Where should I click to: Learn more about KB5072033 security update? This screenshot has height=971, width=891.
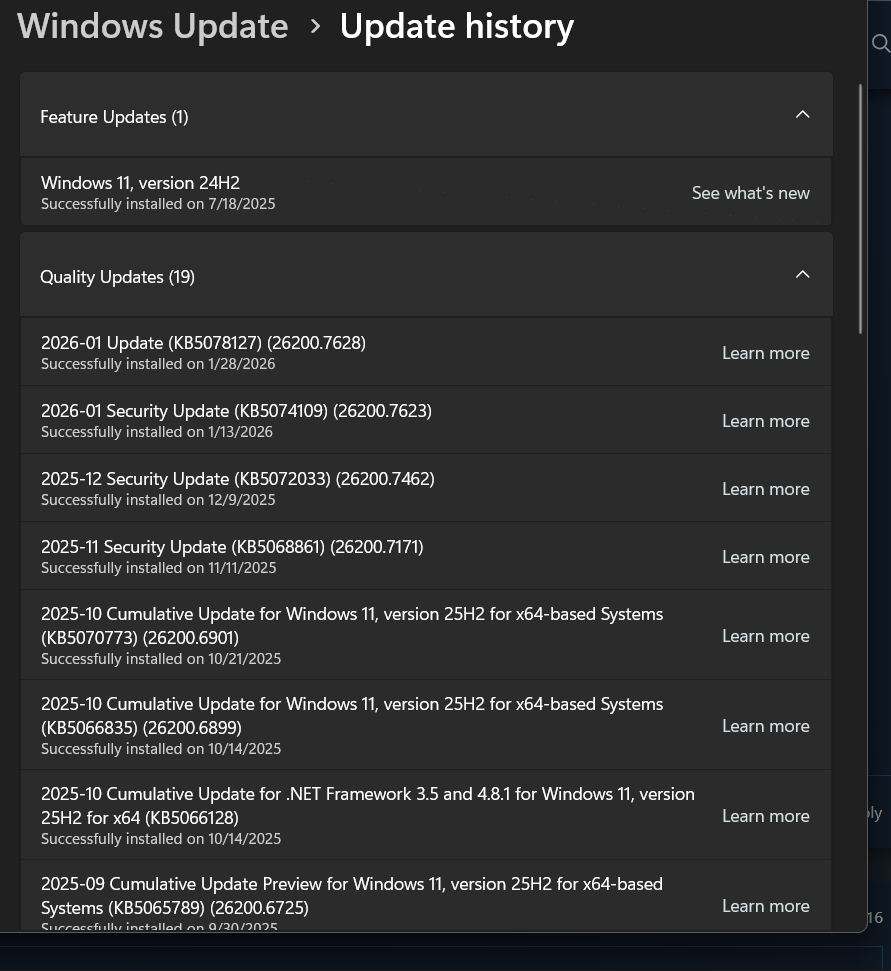pos(765,489)
